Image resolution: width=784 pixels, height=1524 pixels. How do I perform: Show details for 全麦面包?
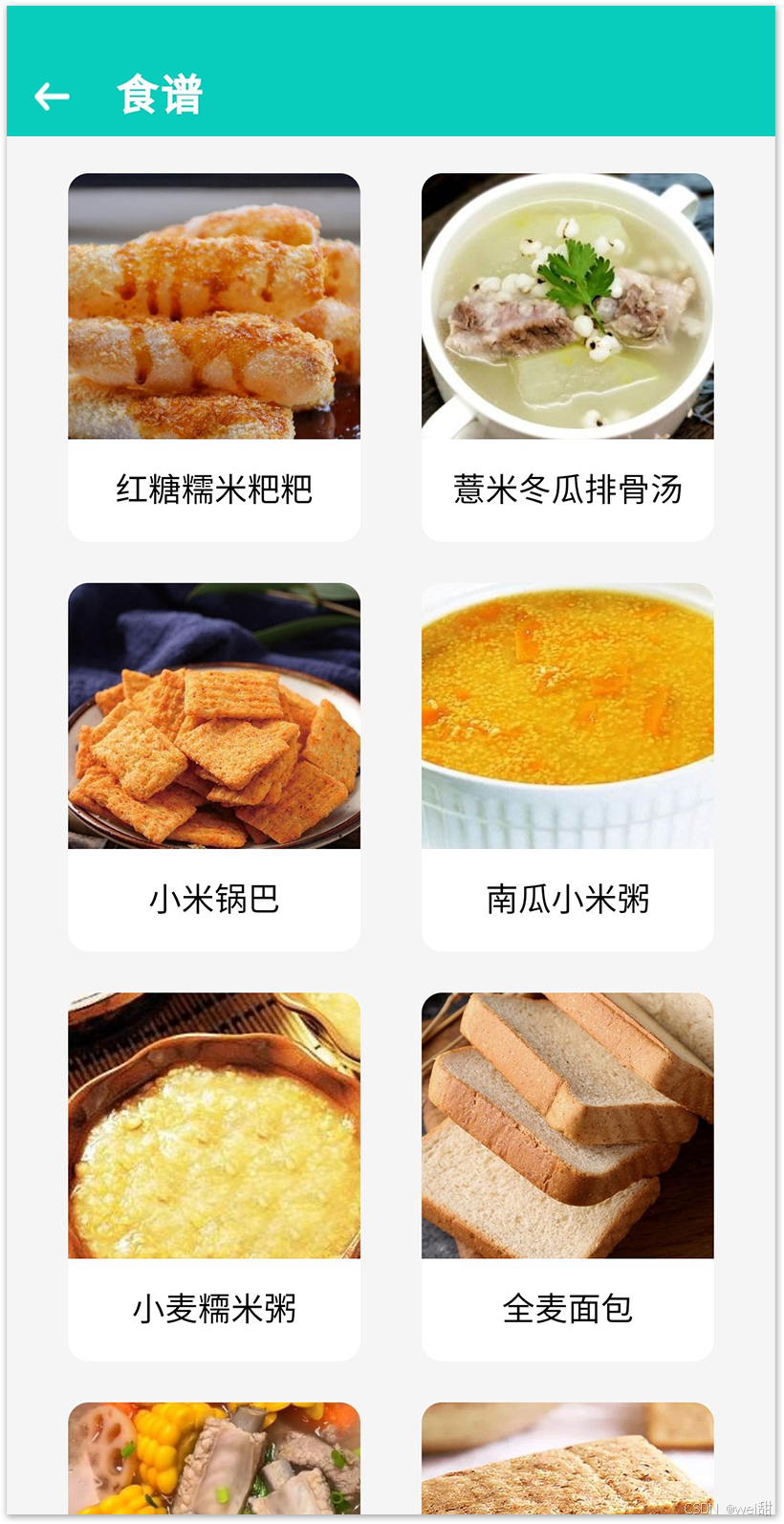pyautogui.click(x=567, y=1175)
